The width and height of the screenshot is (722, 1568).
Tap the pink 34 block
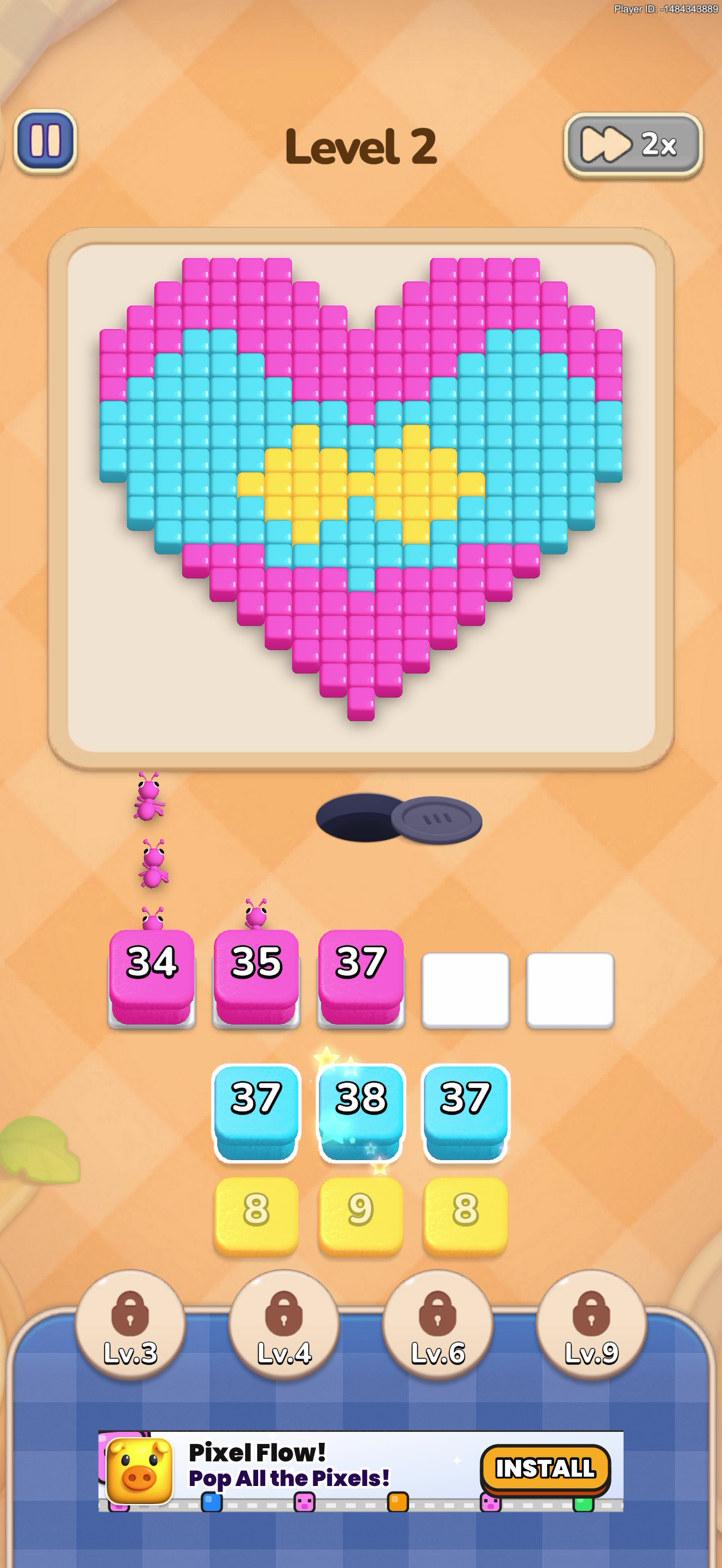(x=152, y=976)
